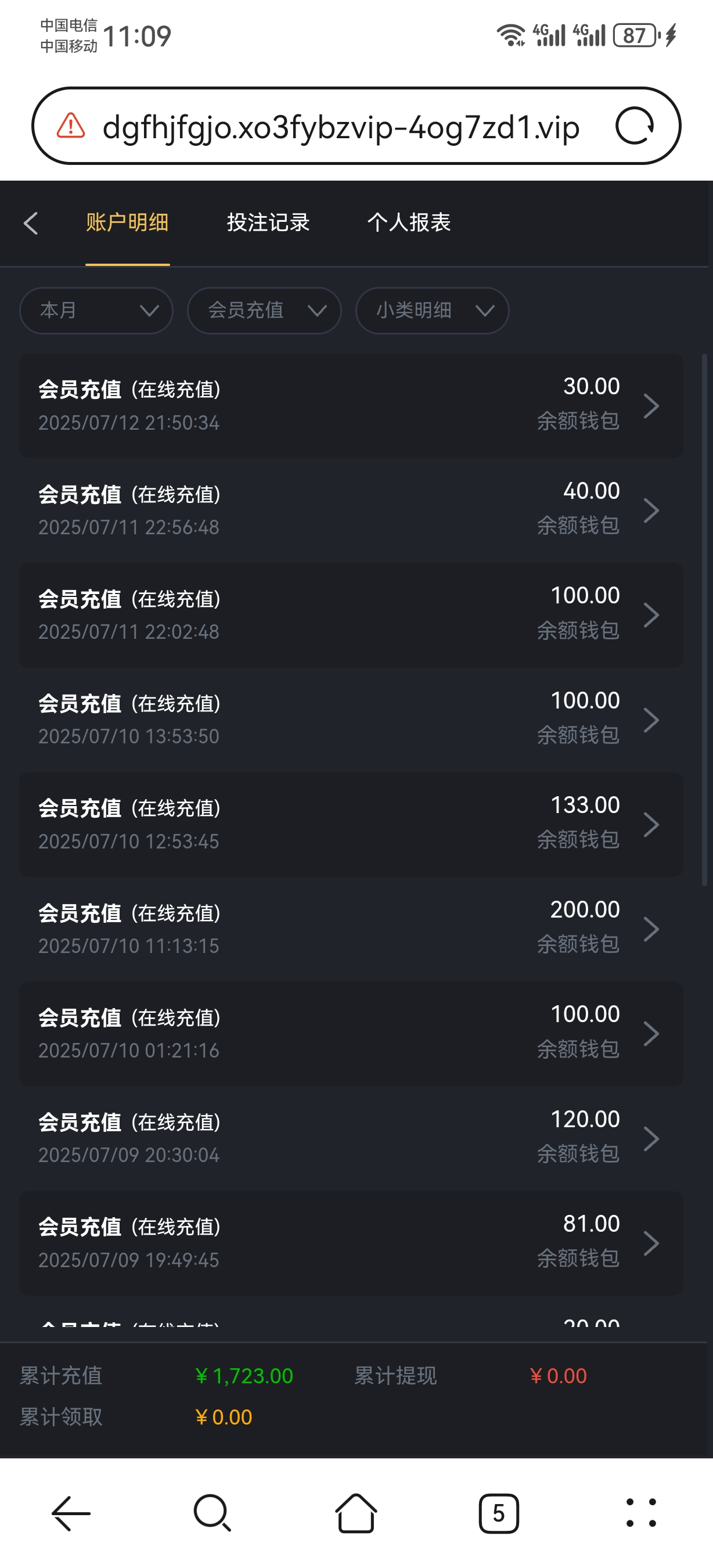Open the 133.00 recharge record

(x=351, y=824)
